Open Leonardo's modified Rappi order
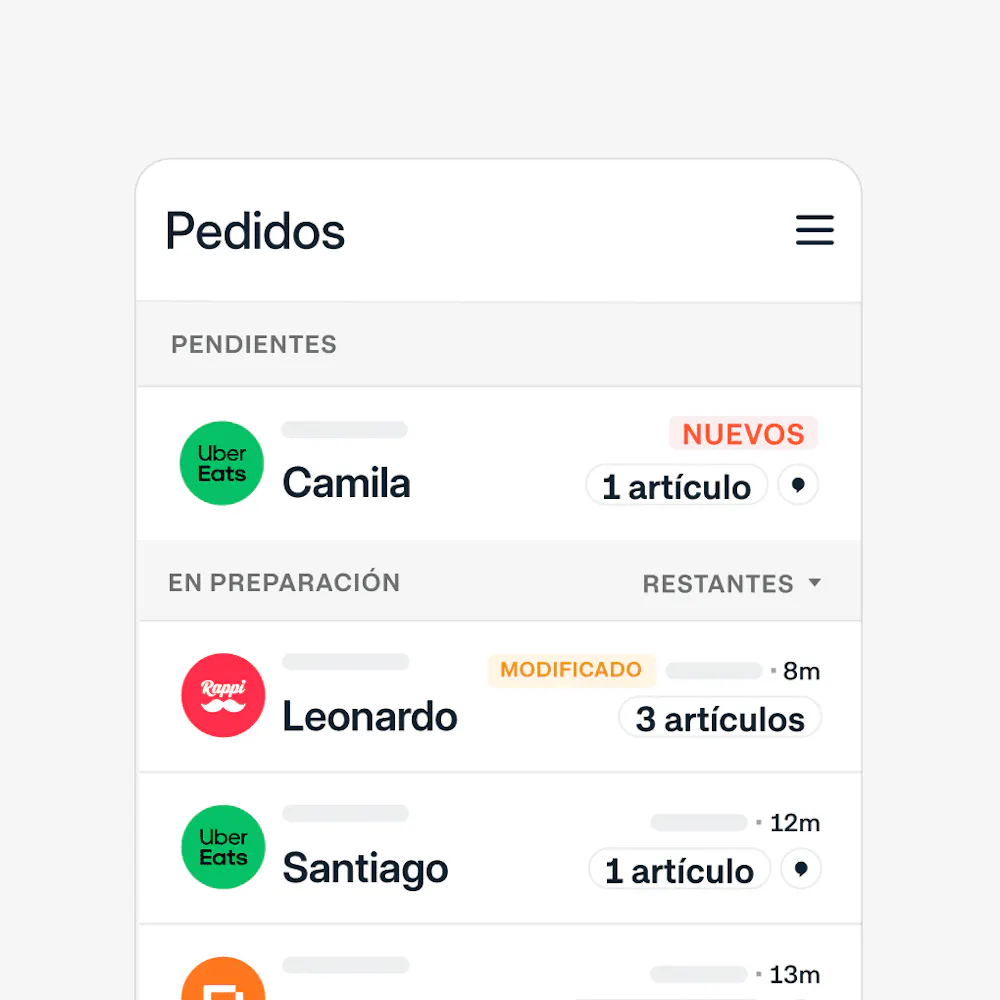Viewport: 1000px width, 1000px height. [370, 715]
